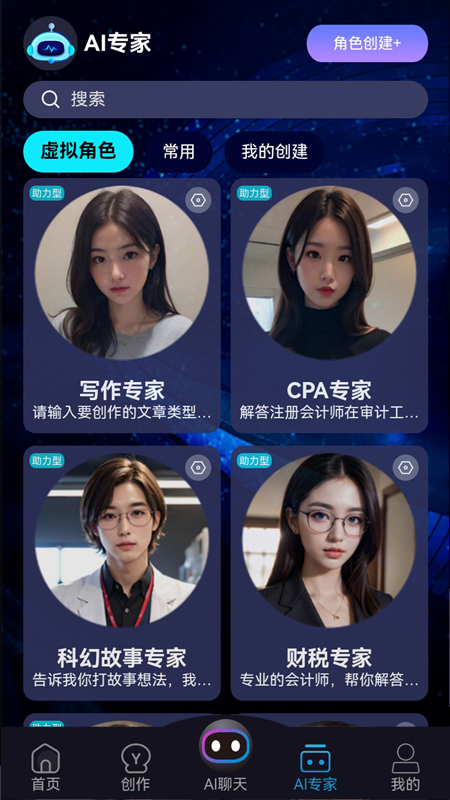Image resolution: width=450 pixels, height=800 pixels.
Task: Open the 科幻故事专家 card
Action: [122, 573]
